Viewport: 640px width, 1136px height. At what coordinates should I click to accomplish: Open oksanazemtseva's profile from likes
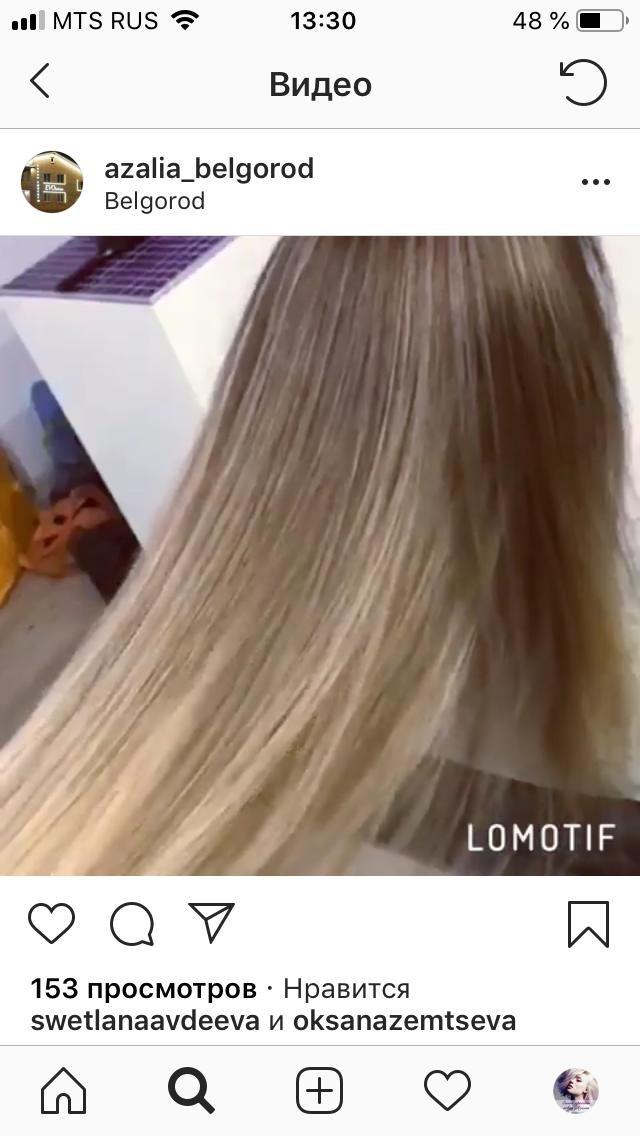(x=404, y=1021)
